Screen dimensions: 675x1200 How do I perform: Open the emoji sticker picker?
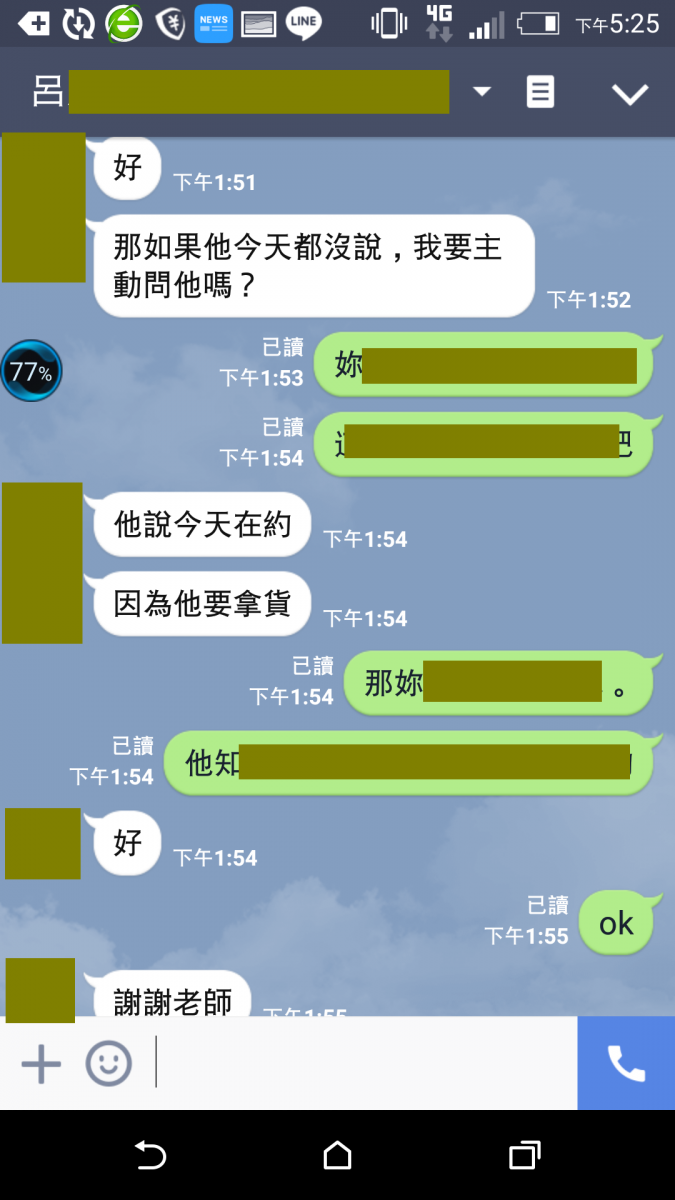108,1063
